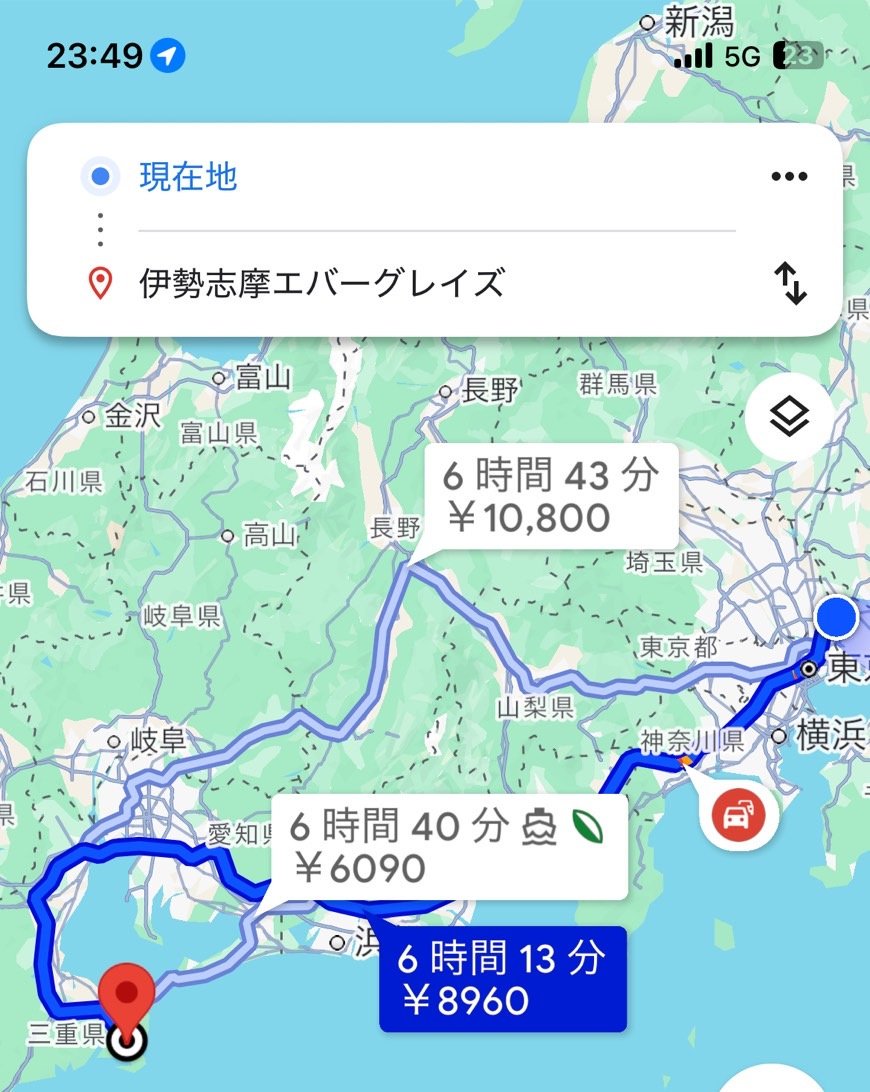Tap the red destination pin
The height and width of the screenshot is (1092, 870).
coord(128,996)
